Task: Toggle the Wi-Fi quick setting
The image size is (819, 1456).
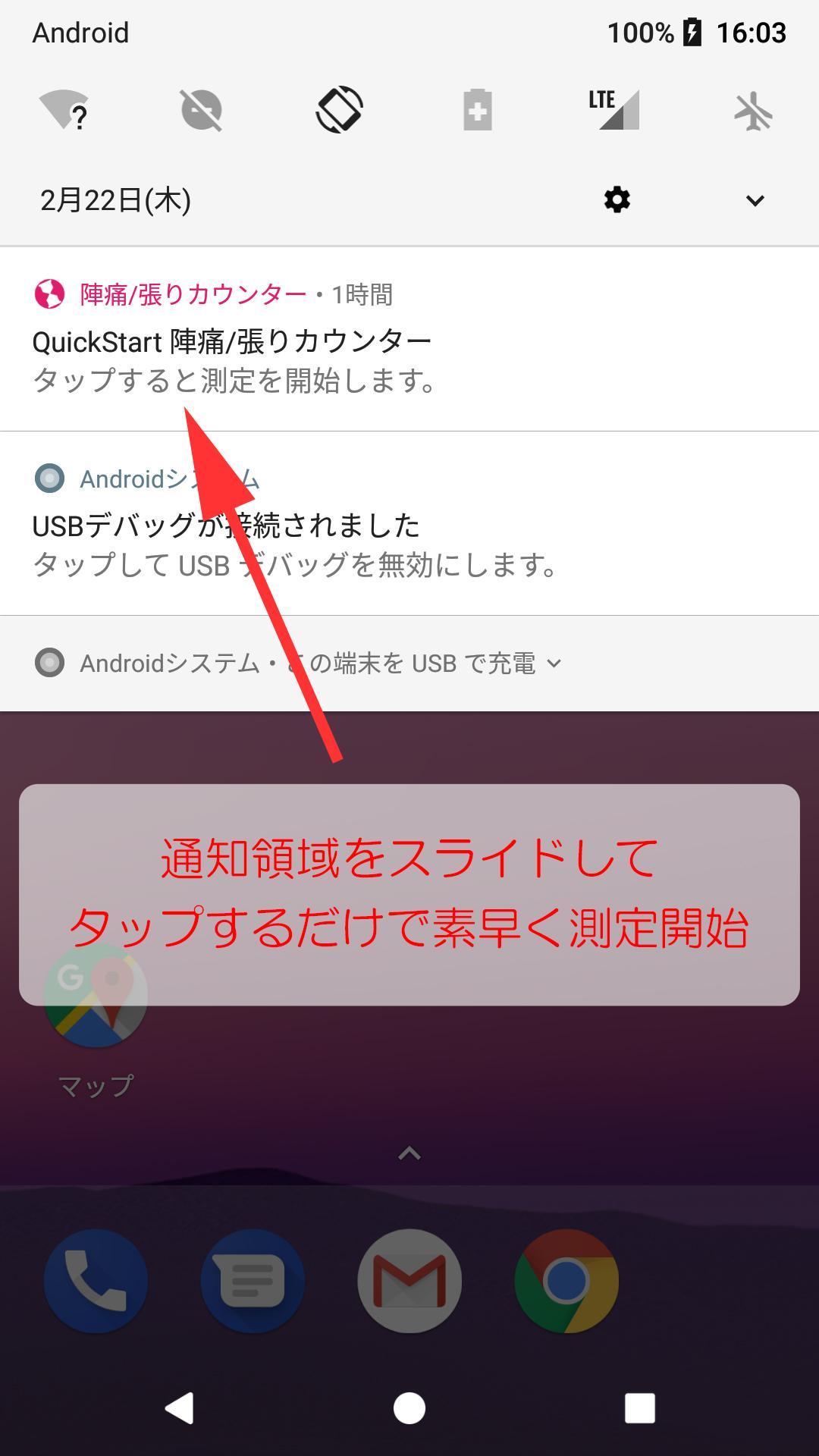Action: pos(64,111)
